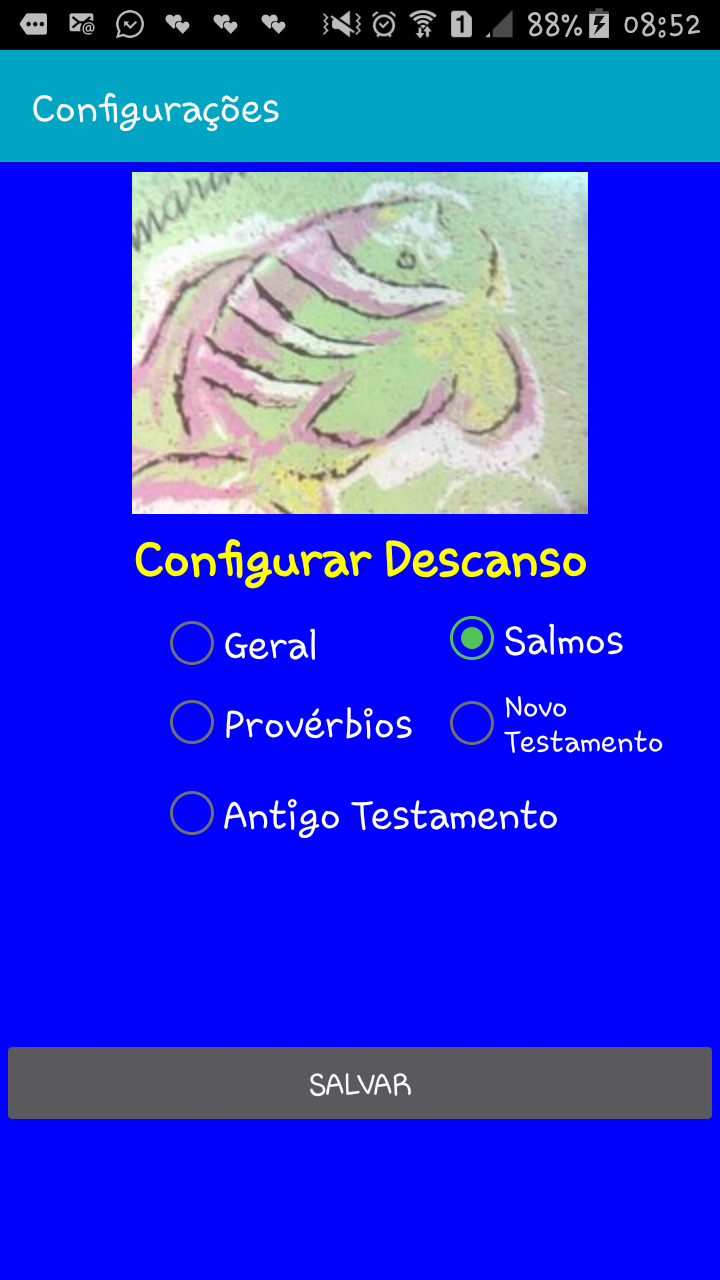This screenshot has width=720, height=1280.
Task: Save settings with the SALVAR button
Action: pyautogui.click(x=360, y=1083)
